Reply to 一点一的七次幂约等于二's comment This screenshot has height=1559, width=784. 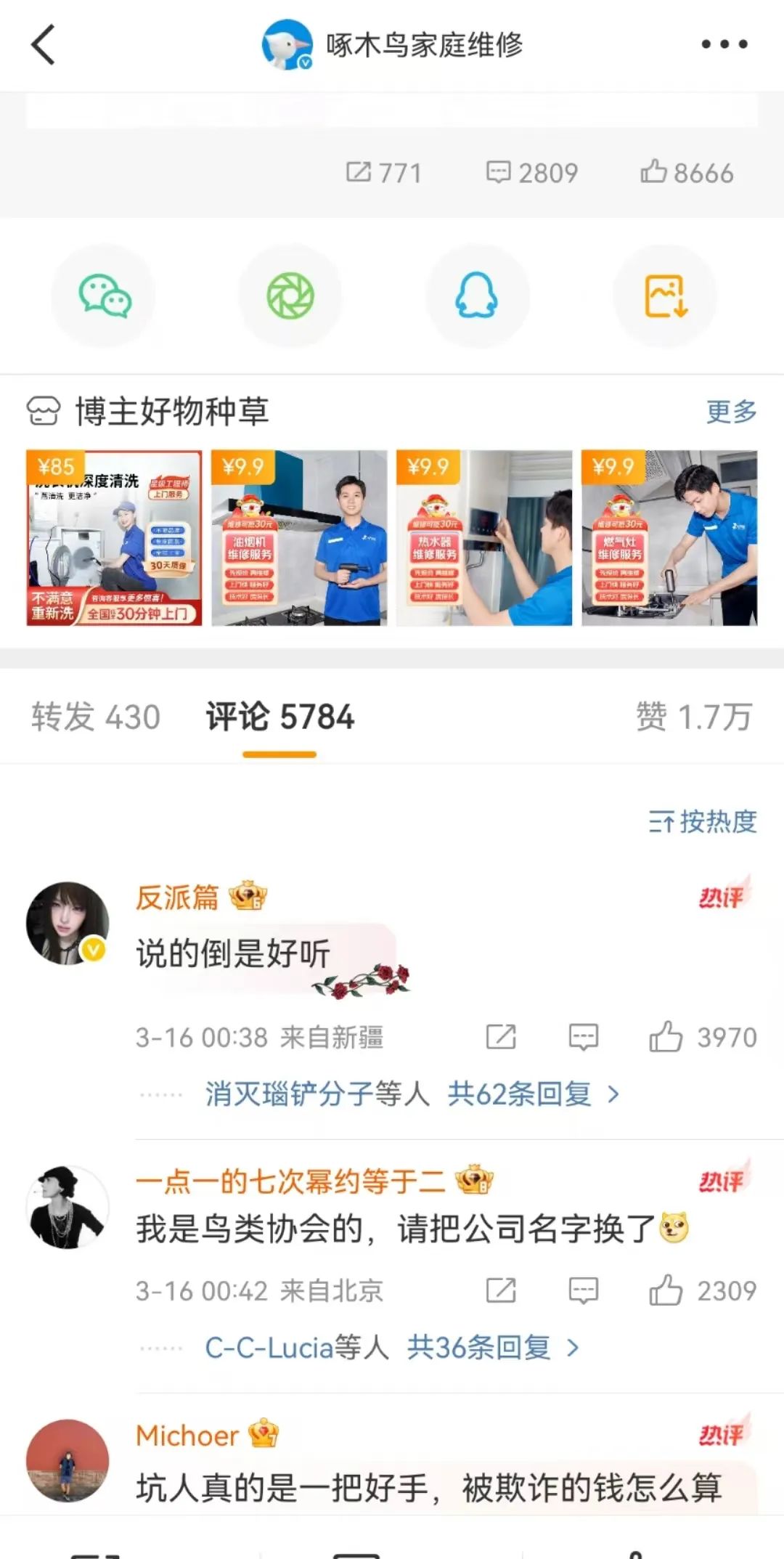[x=583, y=1290]
